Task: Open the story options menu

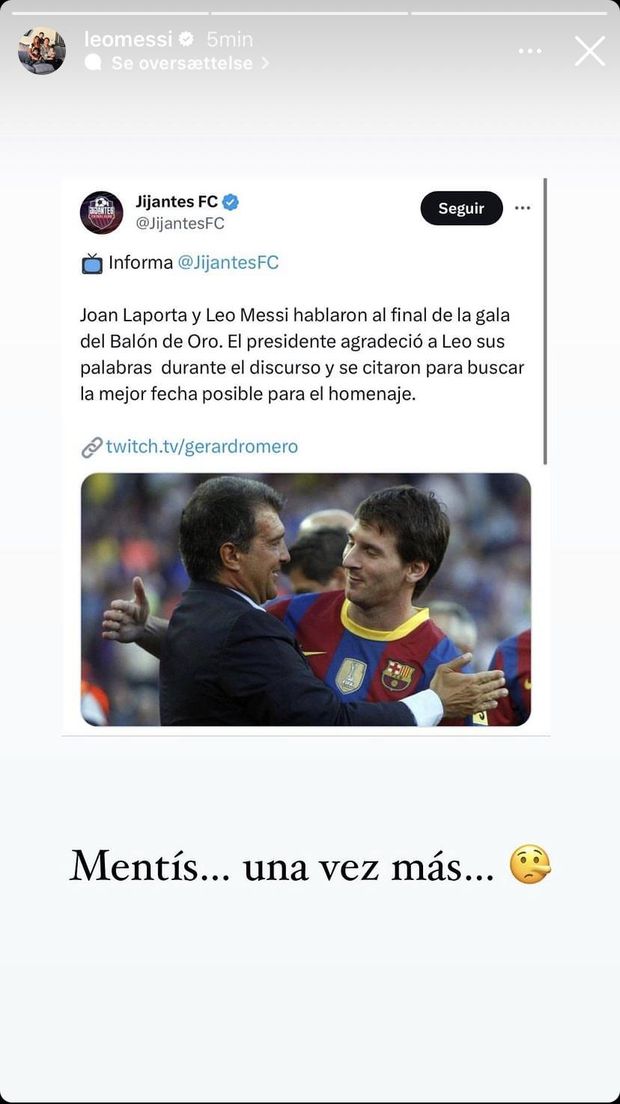Action: (x=530, y=51)
